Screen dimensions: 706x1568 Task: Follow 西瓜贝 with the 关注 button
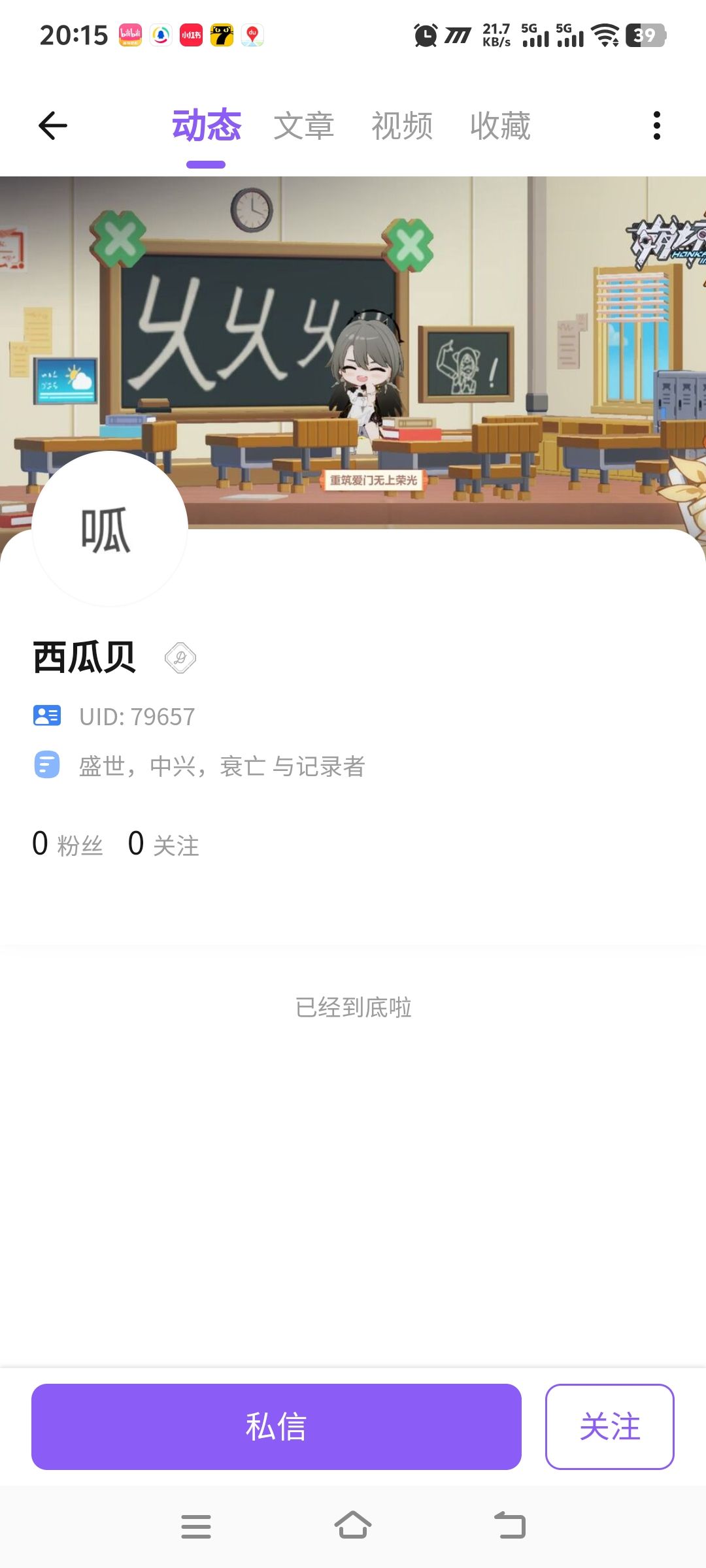609,1426
